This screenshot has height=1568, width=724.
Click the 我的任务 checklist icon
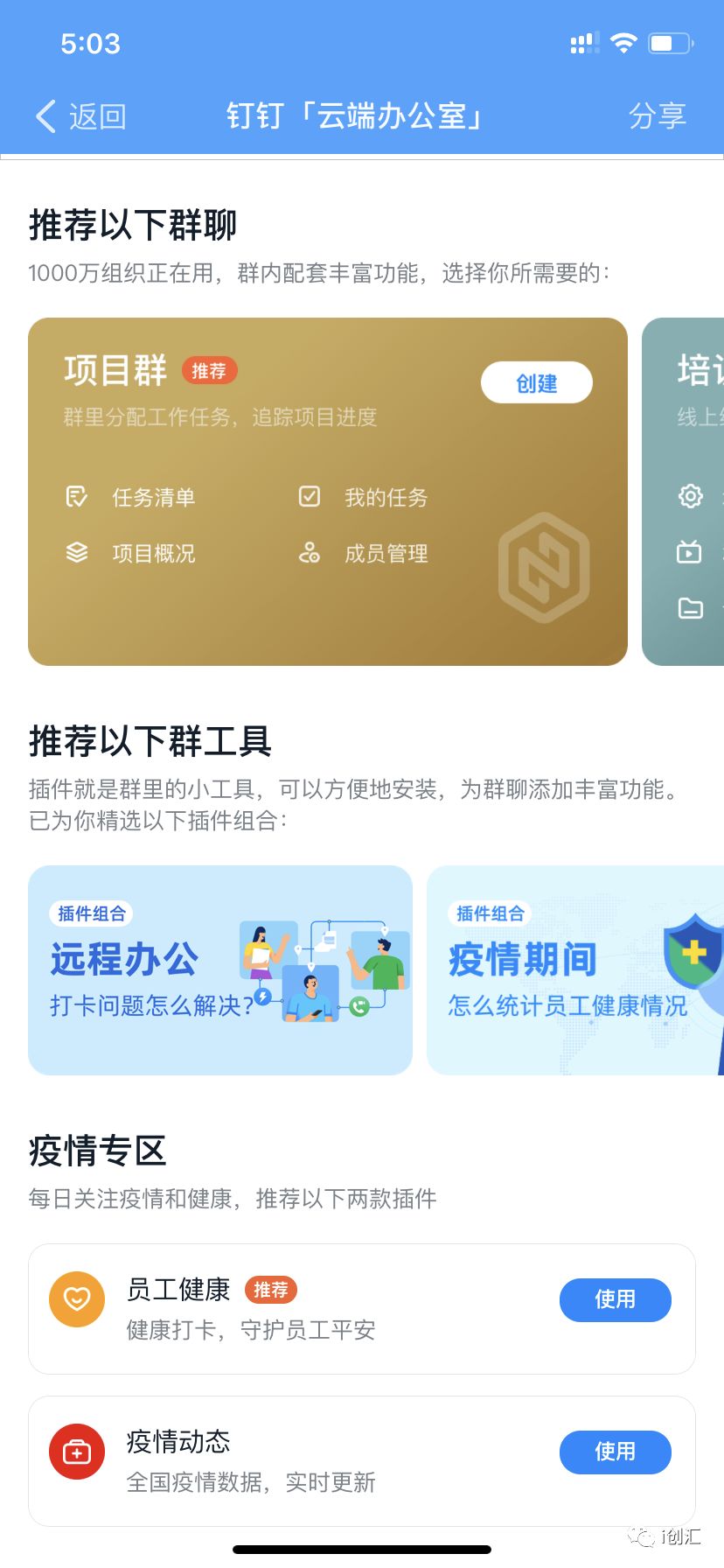click(x=309, y=496)
